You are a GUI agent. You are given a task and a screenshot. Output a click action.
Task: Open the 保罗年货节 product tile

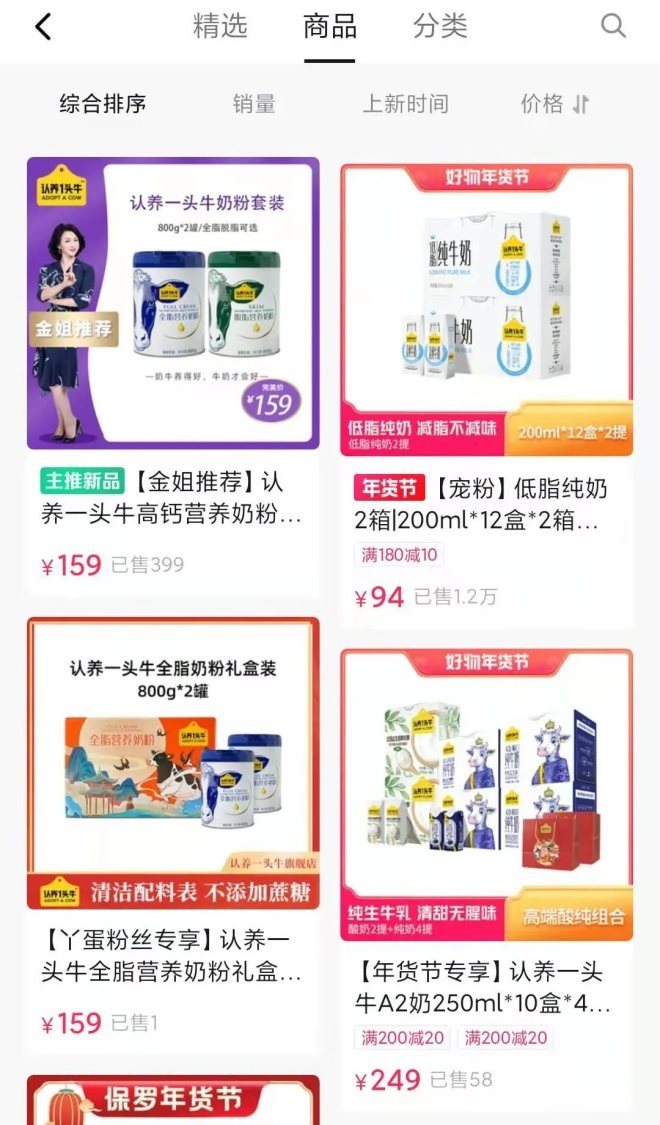click(173, 1100)
